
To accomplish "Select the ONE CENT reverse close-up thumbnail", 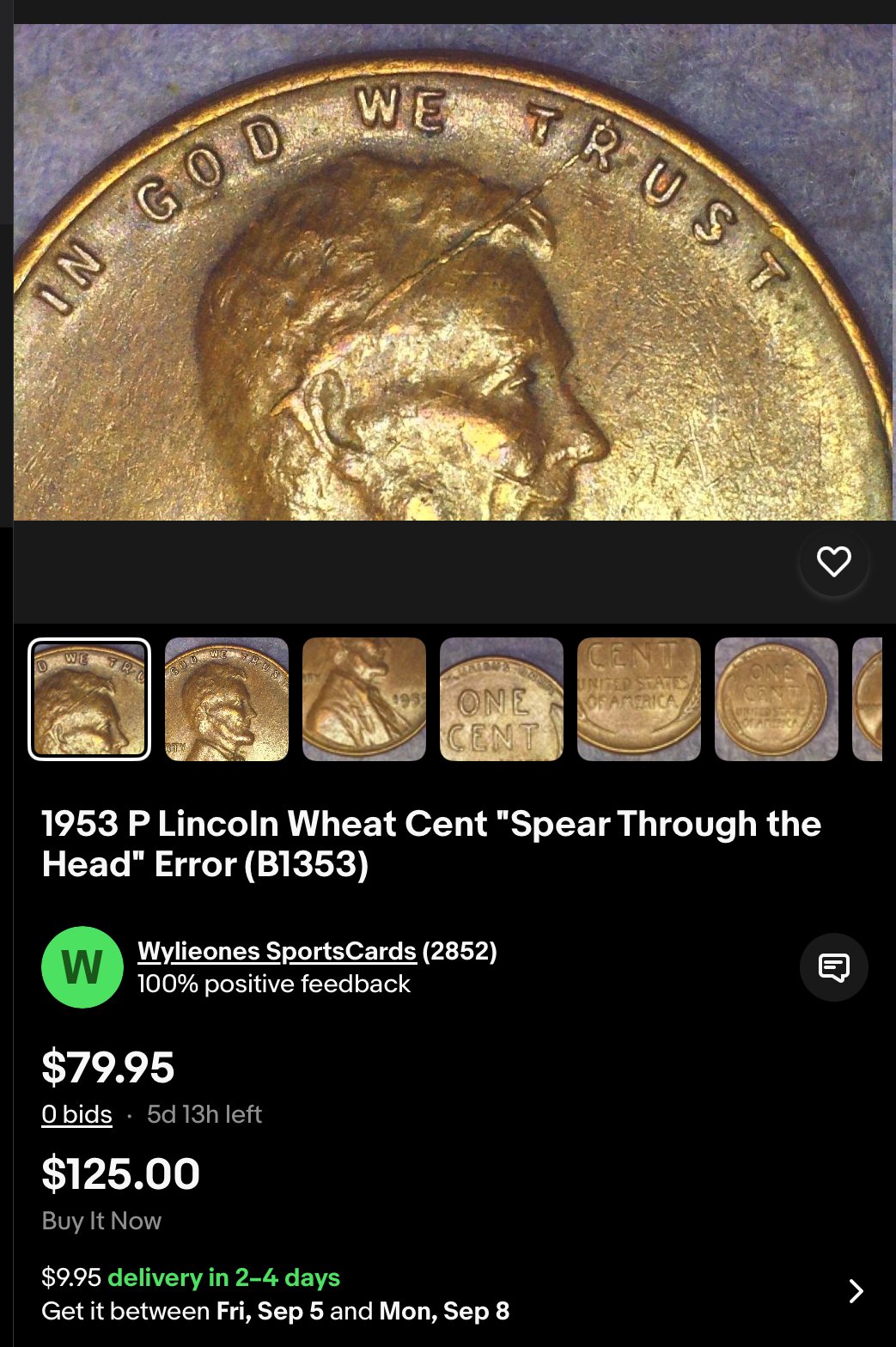I will [x=502, y=699].
